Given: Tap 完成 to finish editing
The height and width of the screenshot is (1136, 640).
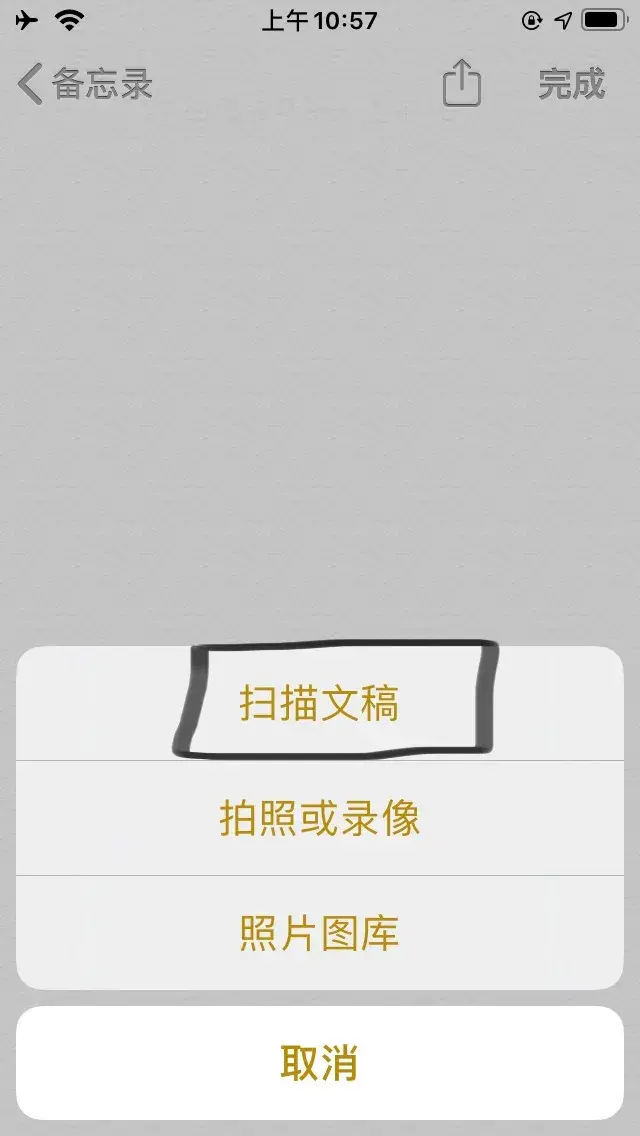Looking at the screenshot, I should click(571, 84).
